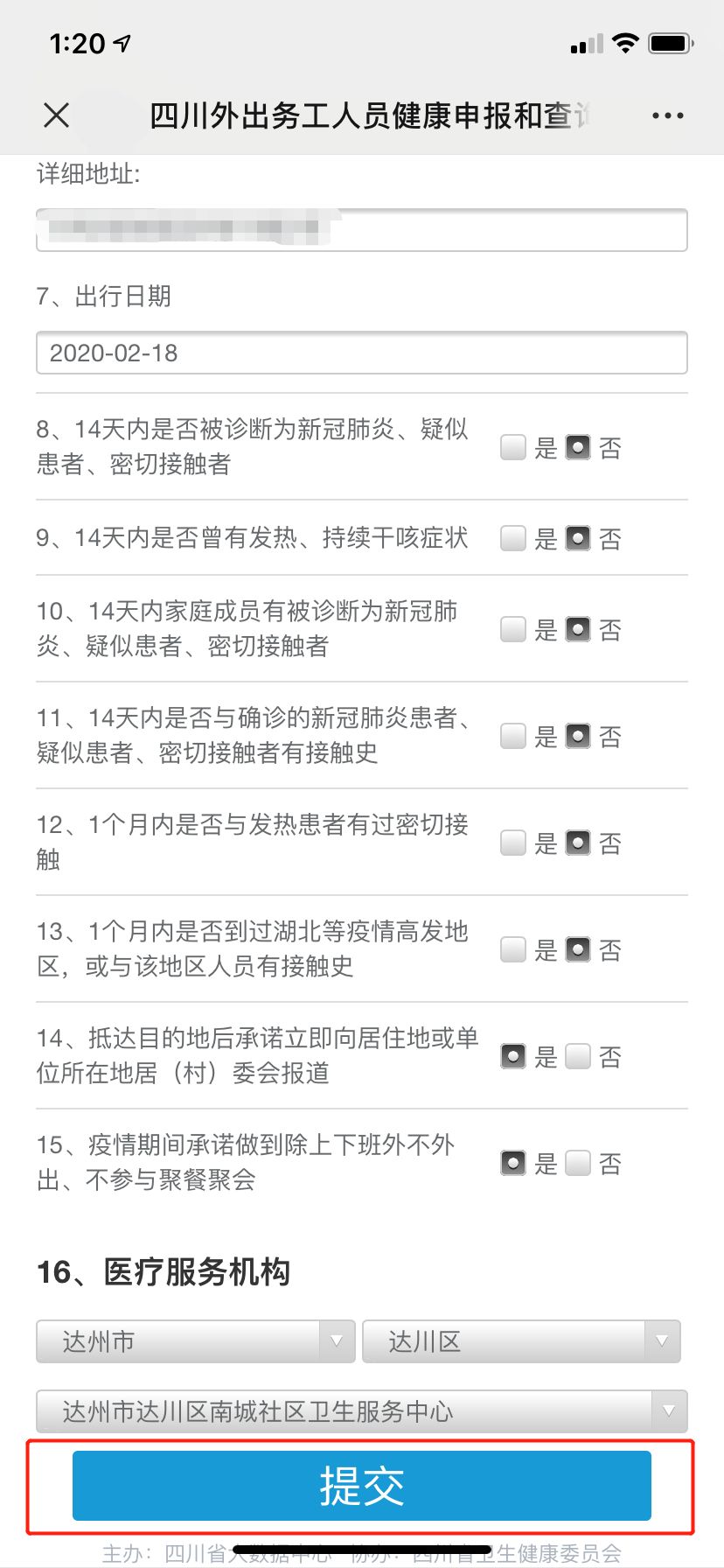
Task: Mark 是 for question 12 fever patient contact
Action: click(513, 843)
